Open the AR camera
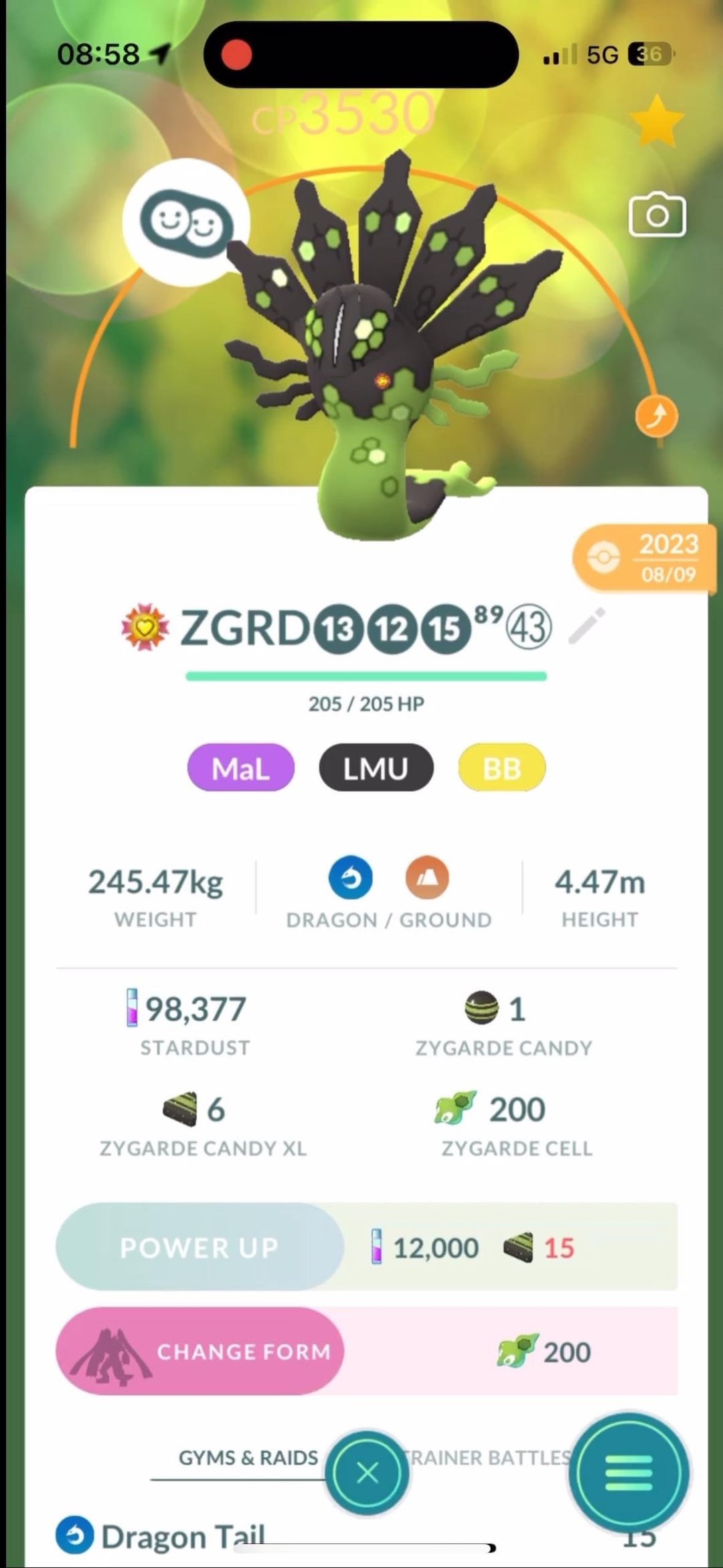This screenshot has height=1568, width=723. click(657, 215)
